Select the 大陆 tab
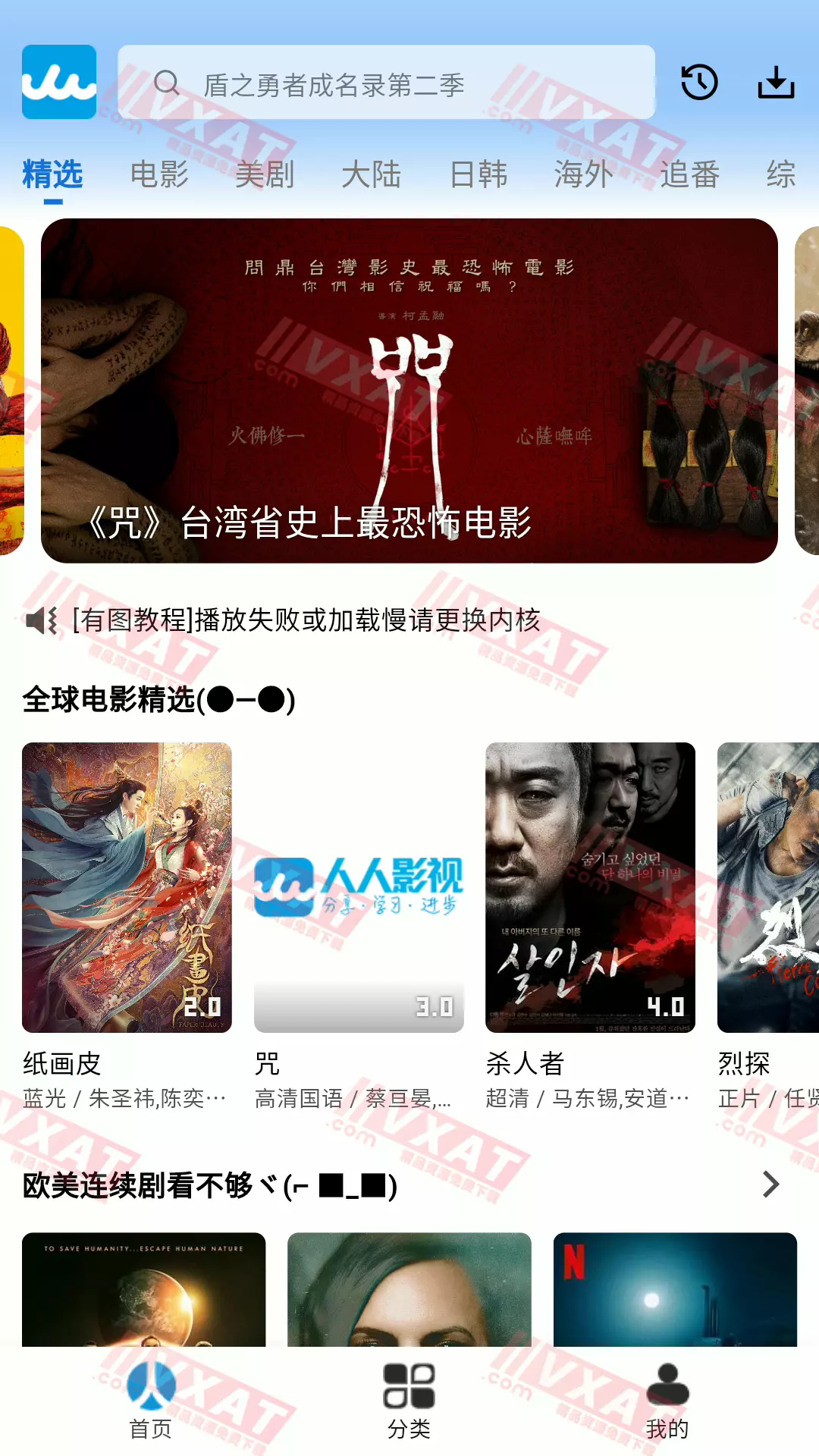Image resolution: width=819 pixels, height=1456 pixels. (x=371, y=174)
